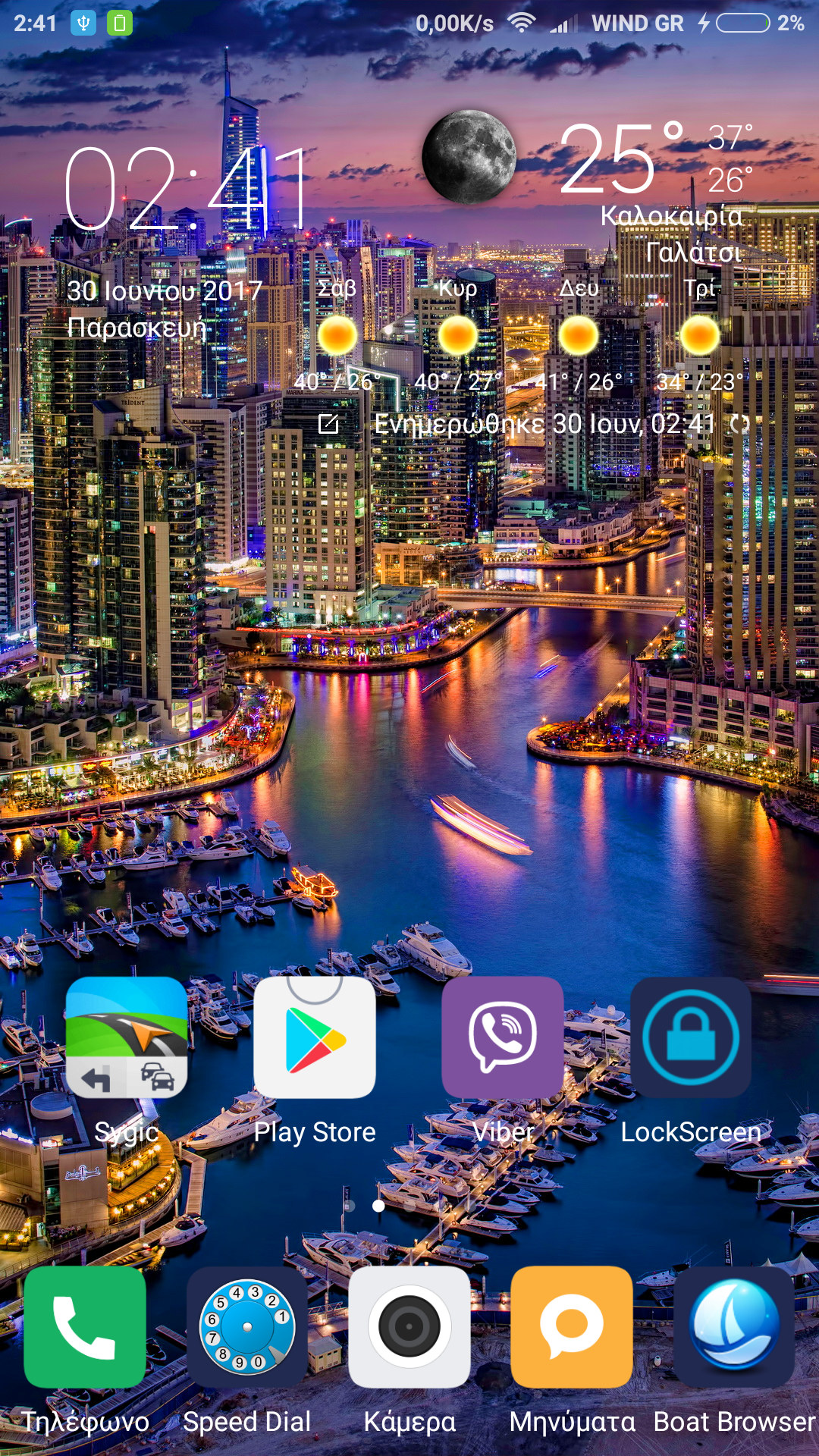Open the Viber app
This screenshot has width=819, height=1456.
(503, 1037)
